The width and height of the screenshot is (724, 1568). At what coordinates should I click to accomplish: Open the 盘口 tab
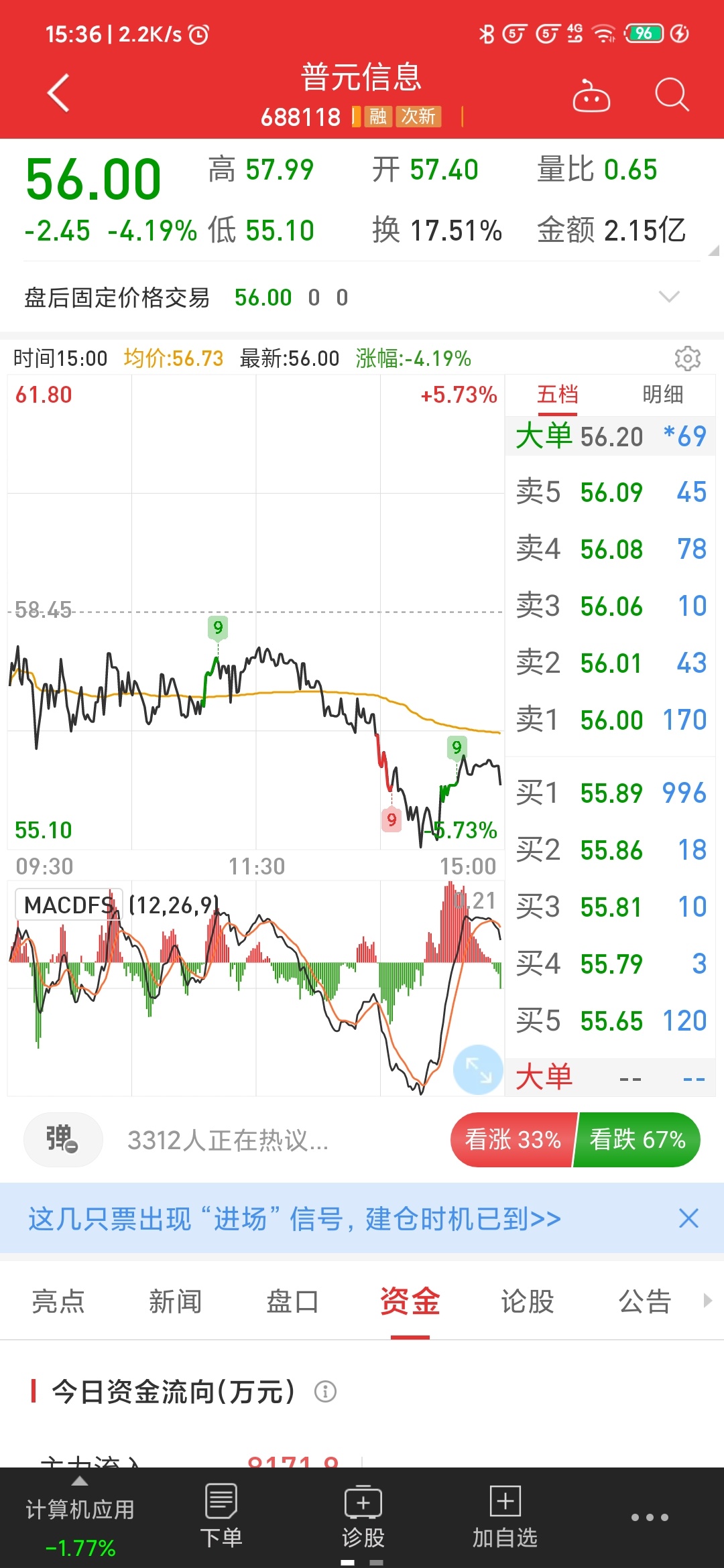[x=292, y=1301]
